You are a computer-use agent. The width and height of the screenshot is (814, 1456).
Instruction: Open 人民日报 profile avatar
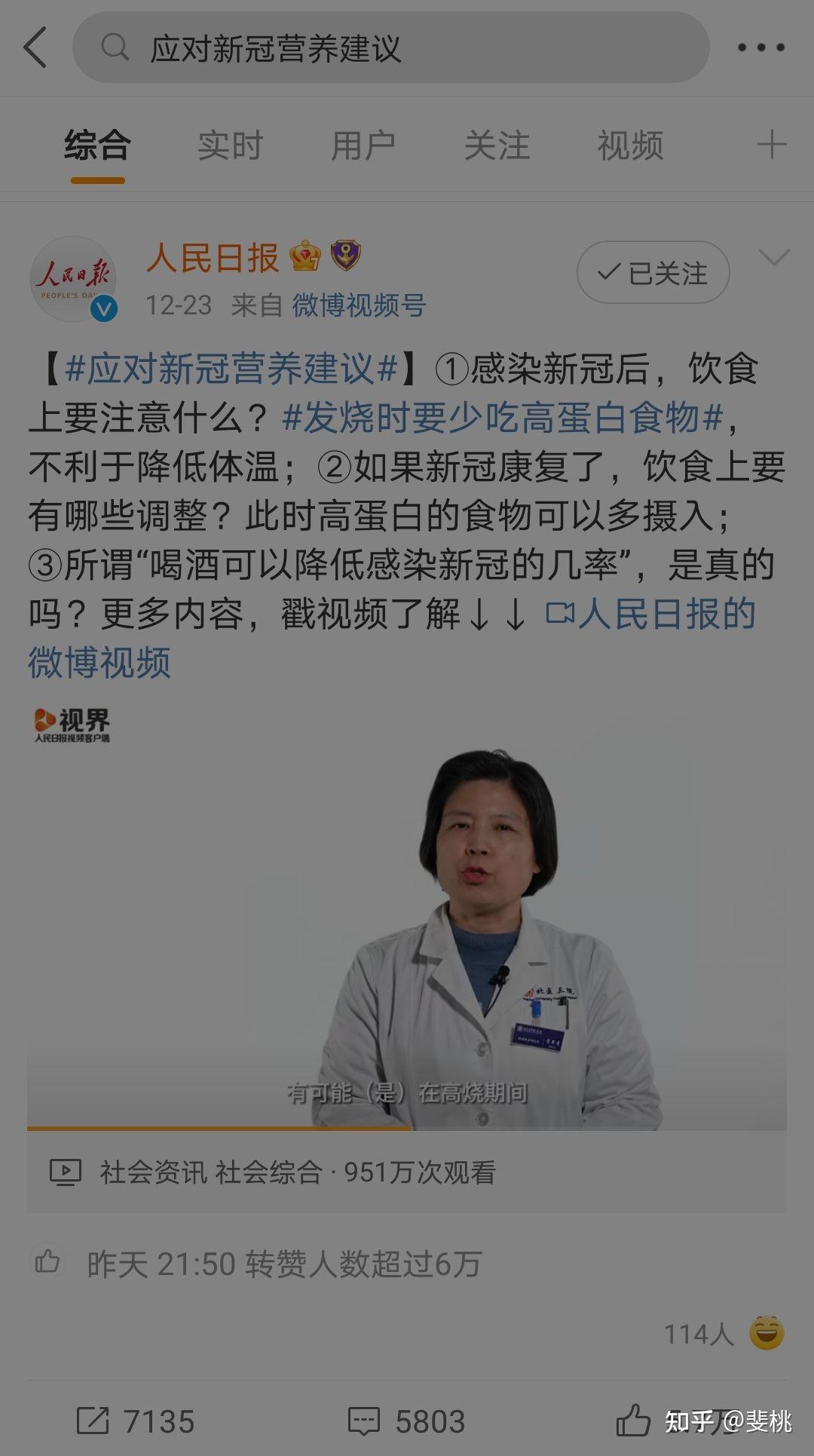[x=73, y=279]
